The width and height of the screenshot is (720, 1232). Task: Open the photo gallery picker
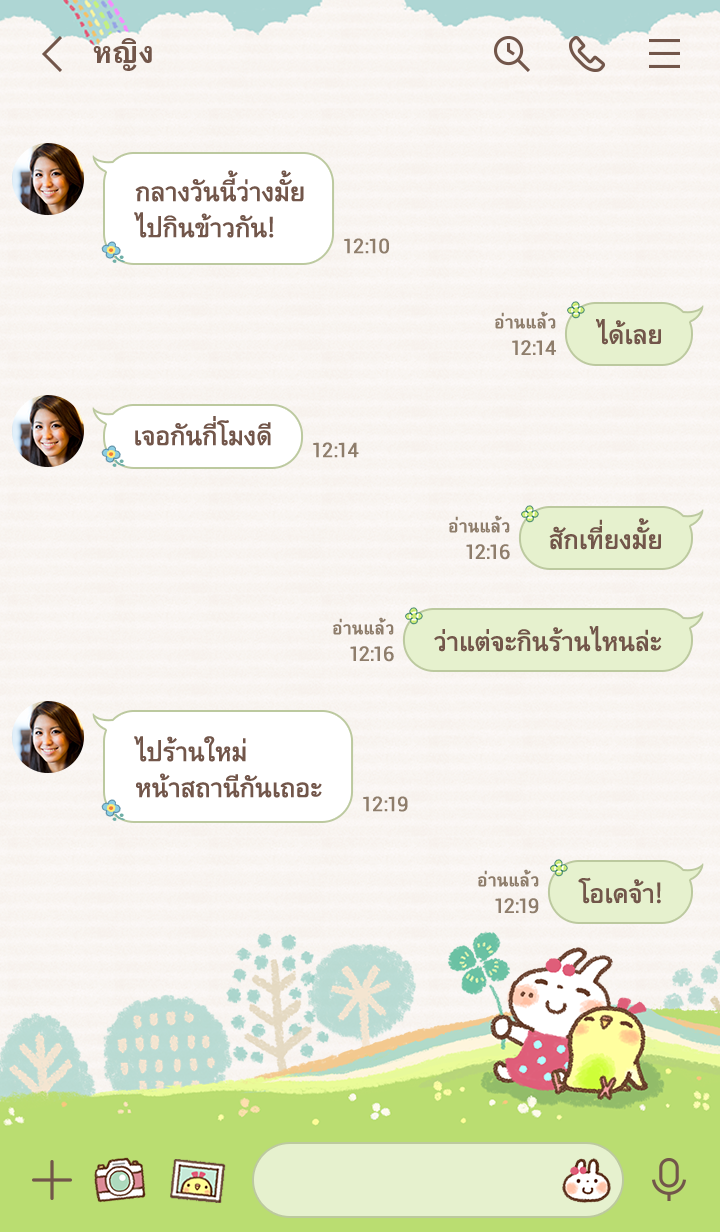(x=197, y=1180)
